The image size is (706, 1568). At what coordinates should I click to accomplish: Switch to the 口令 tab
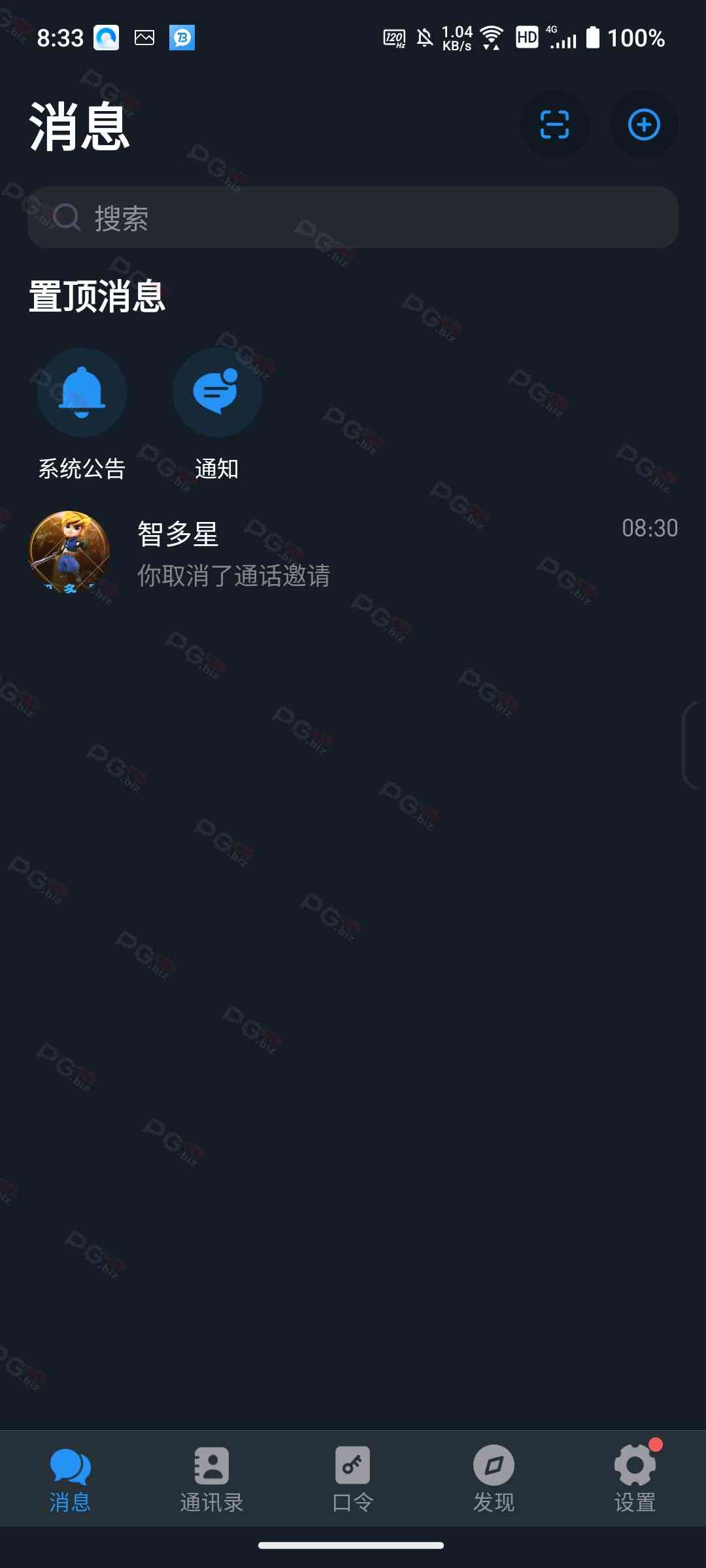pyautogui.click(x=352, y=1479)
